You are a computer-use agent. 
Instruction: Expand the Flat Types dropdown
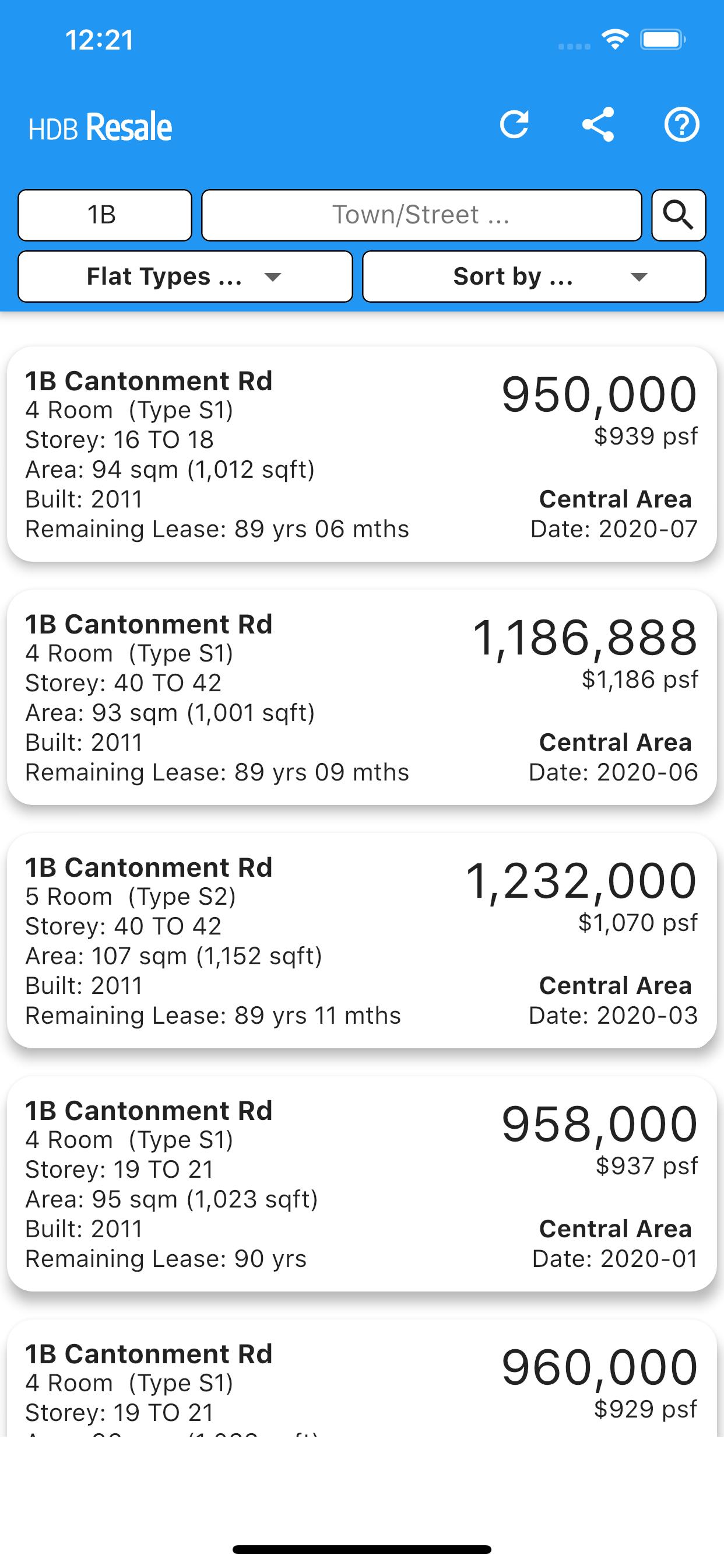click(x=185, y=276)
